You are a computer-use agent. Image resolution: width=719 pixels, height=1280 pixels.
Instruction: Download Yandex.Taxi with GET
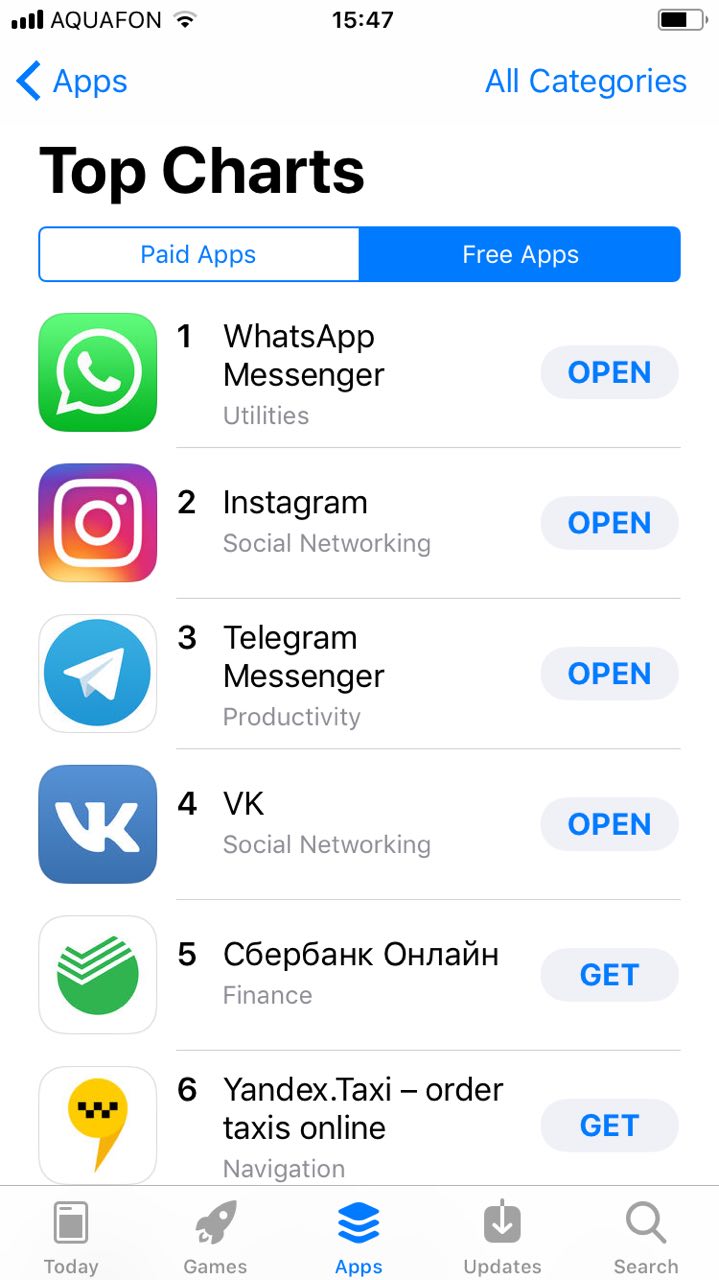point(609,1126)
